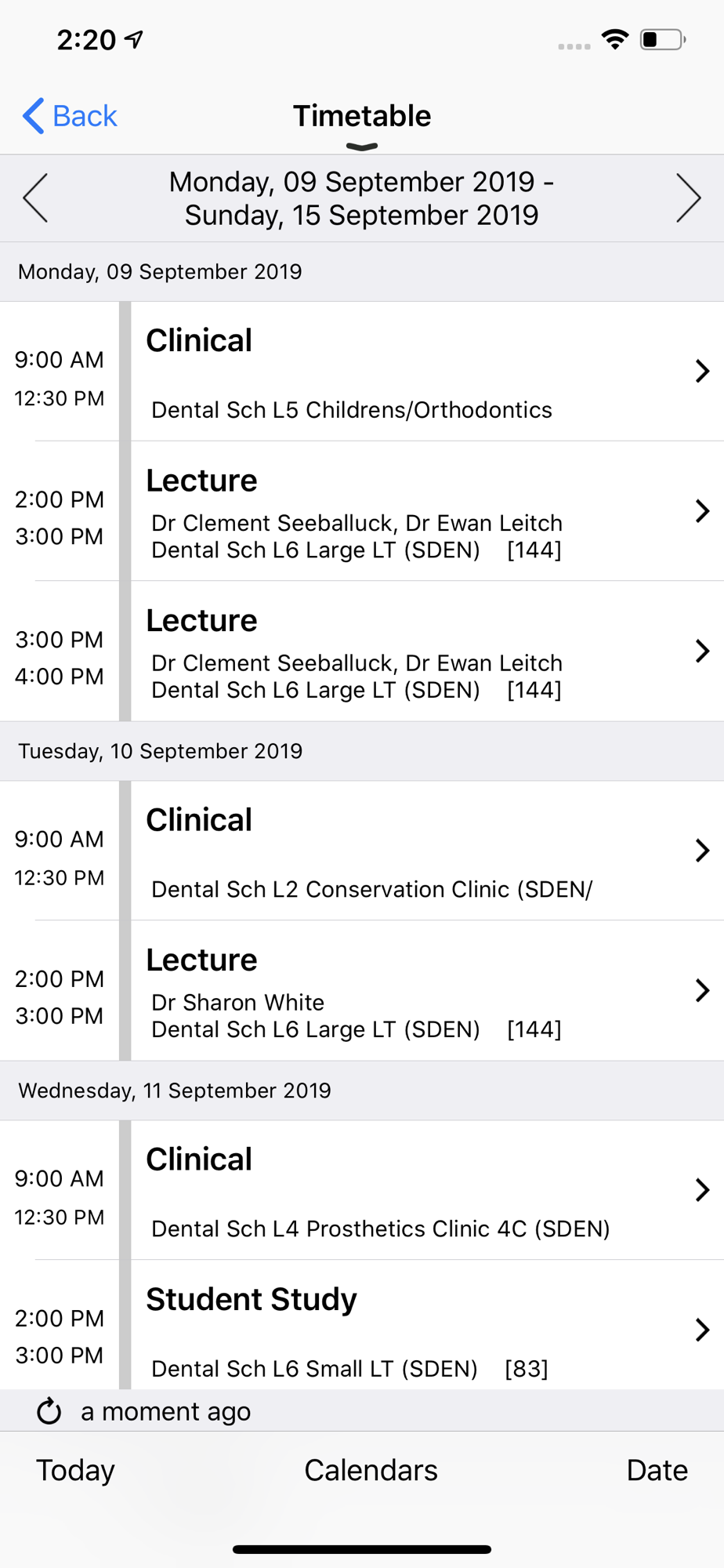Go to the previous week arrow
Viewport: 724px width, 1568px height.
point(36,198)
